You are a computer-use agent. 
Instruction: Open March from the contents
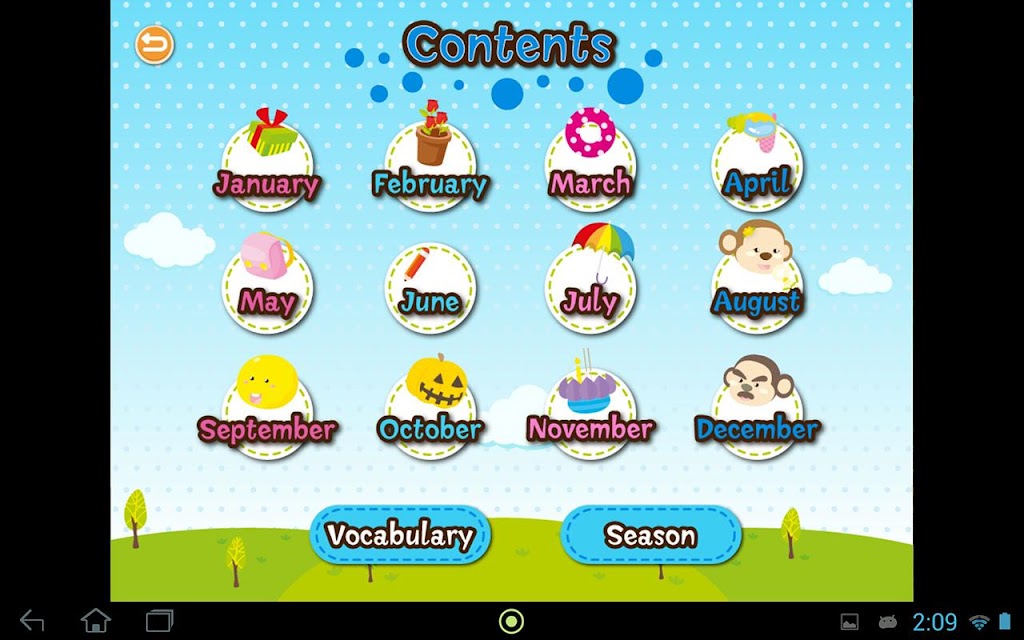[591, 167]
